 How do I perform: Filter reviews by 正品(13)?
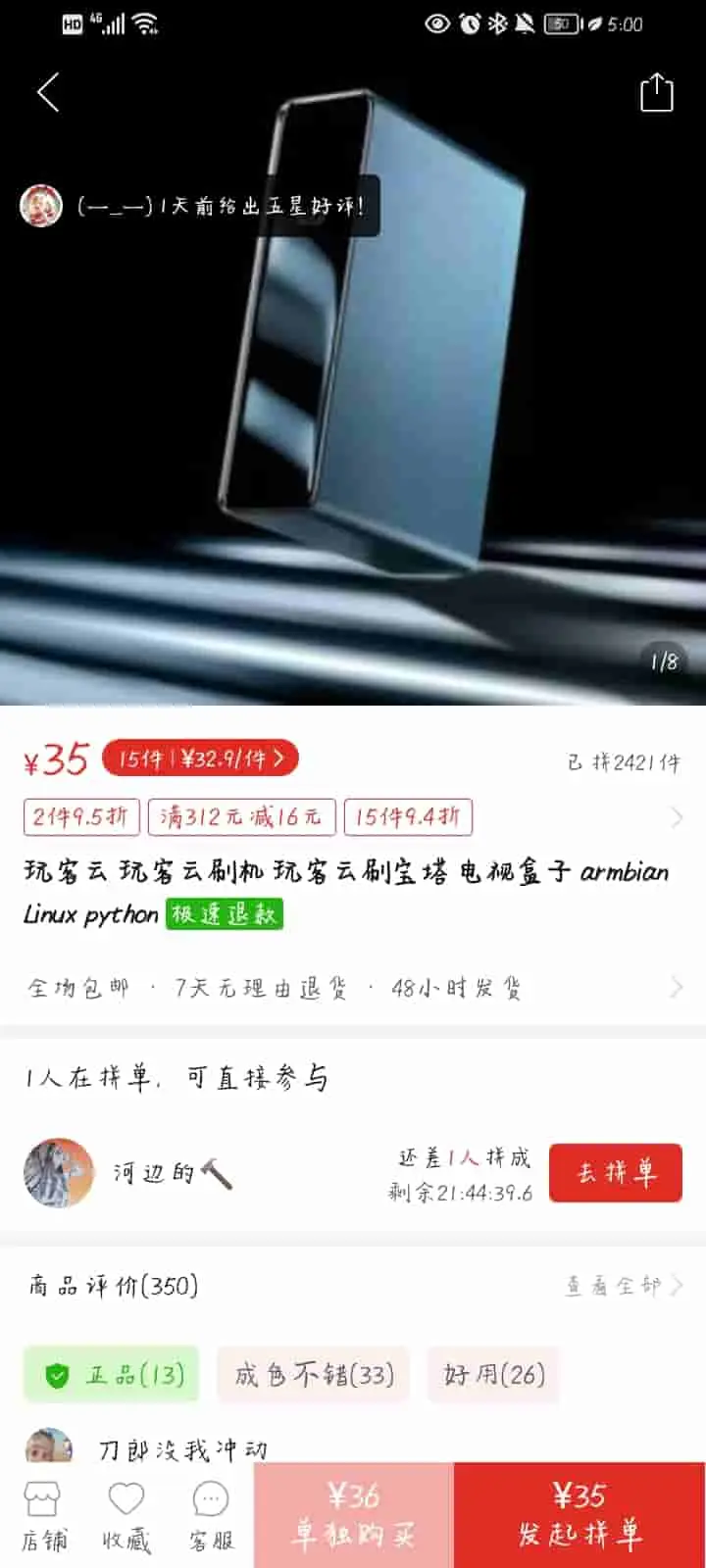[x=111, y=1375]
